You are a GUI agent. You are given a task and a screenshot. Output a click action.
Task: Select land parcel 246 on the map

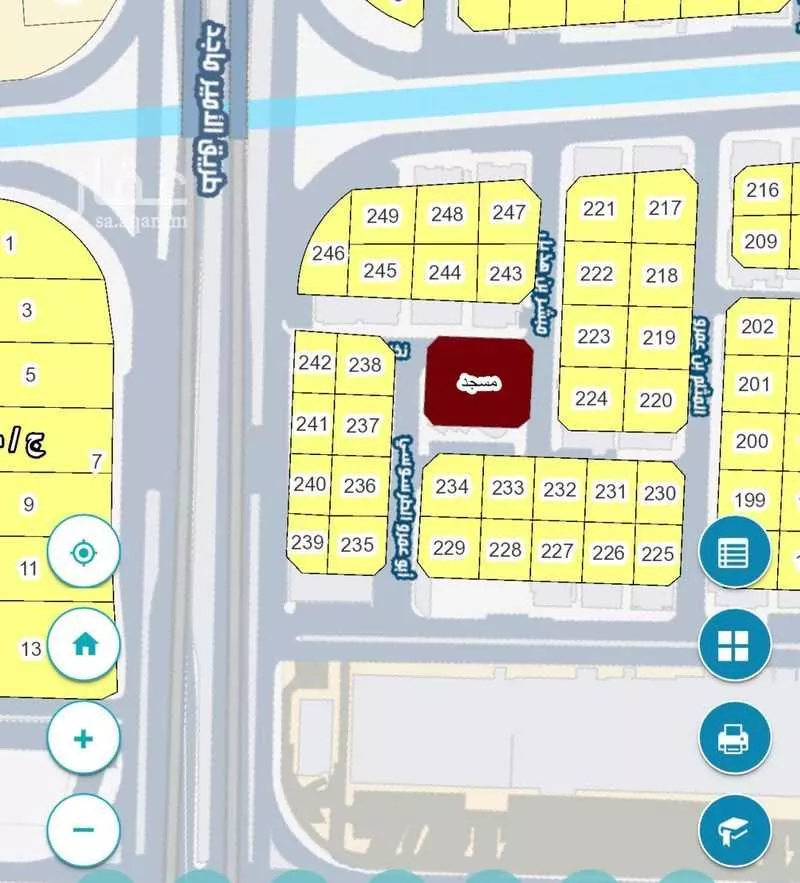328,254
